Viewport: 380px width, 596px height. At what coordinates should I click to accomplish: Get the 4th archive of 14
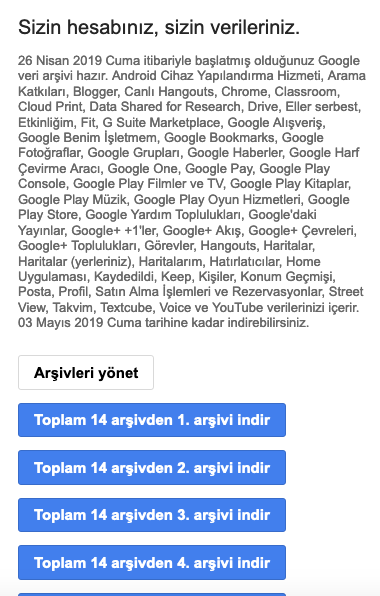[x=152, y=563]
